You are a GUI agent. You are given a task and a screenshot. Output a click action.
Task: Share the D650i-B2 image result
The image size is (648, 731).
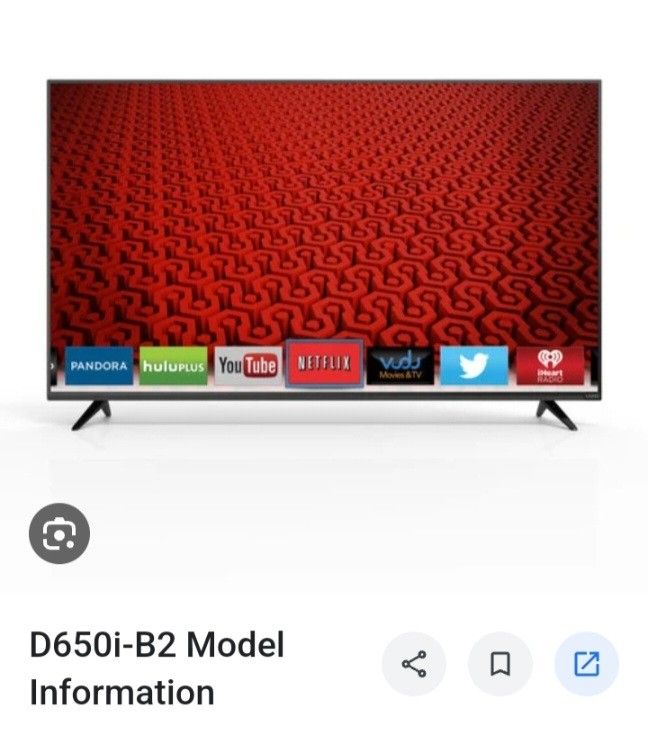(x=414, y=664)
